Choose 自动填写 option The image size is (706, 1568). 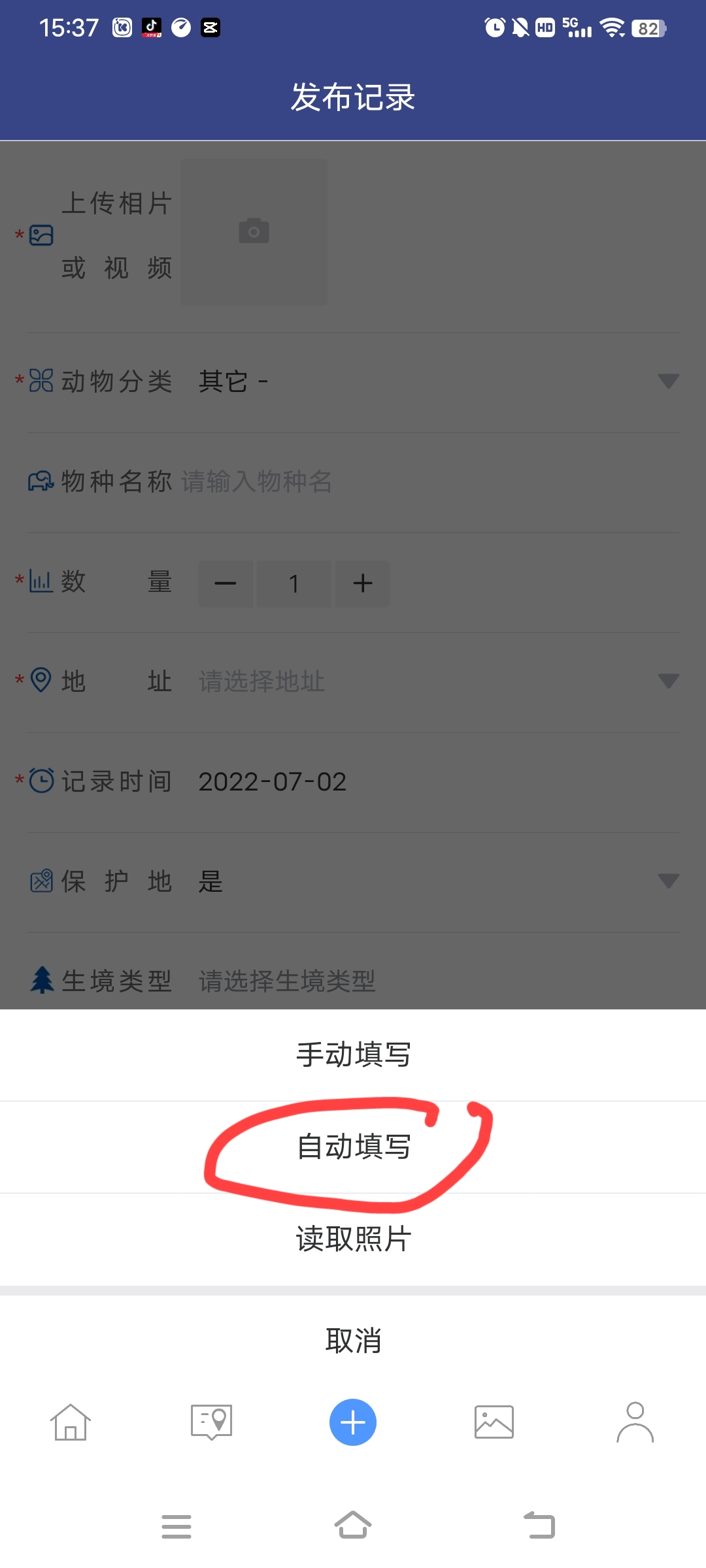pos(353,1147)
